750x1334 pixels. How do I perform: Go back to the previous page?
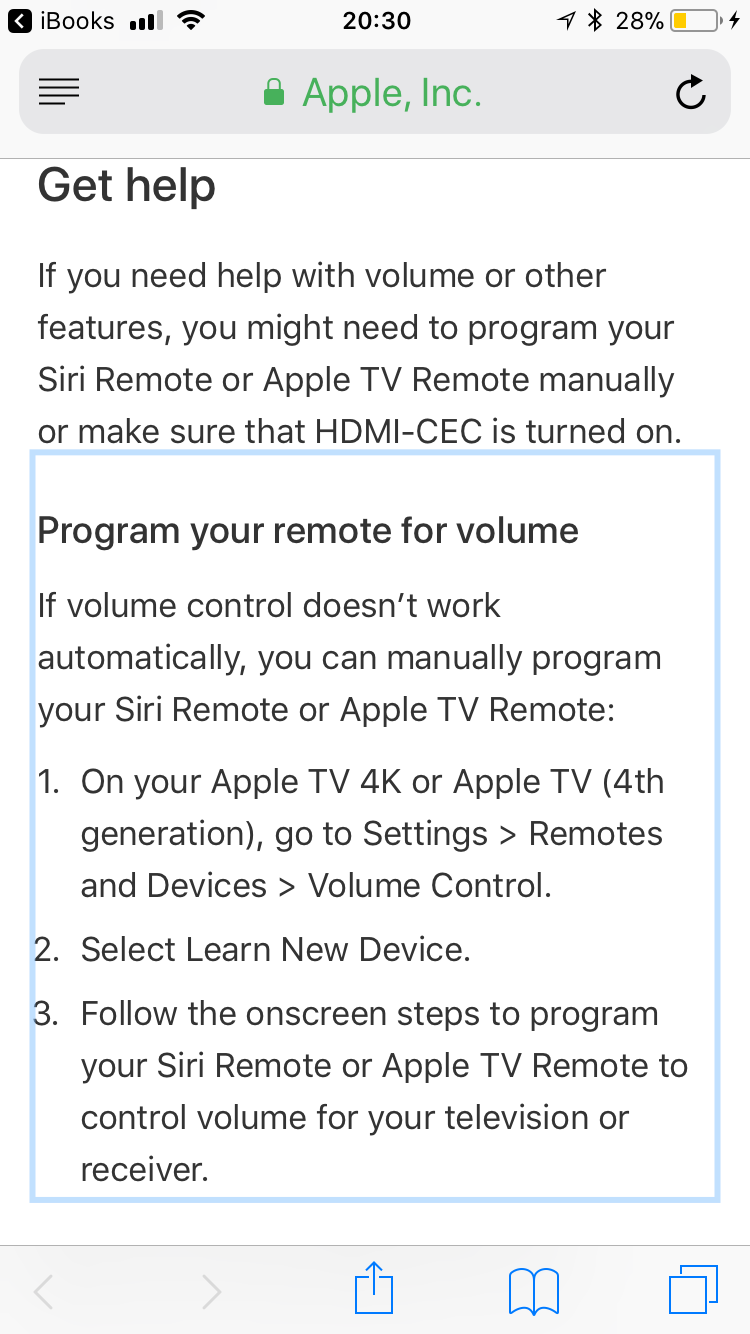coord(44,1292)
